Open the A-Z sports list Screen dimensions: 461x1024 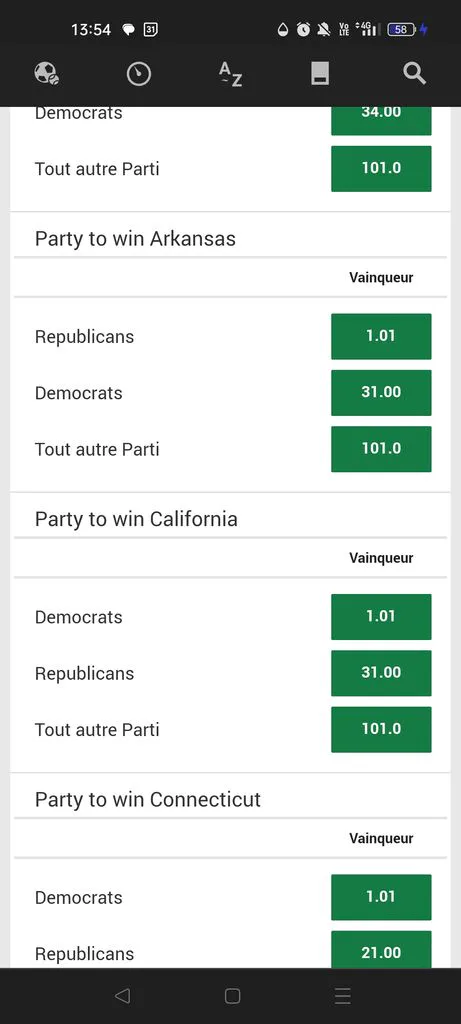point(230,74)
